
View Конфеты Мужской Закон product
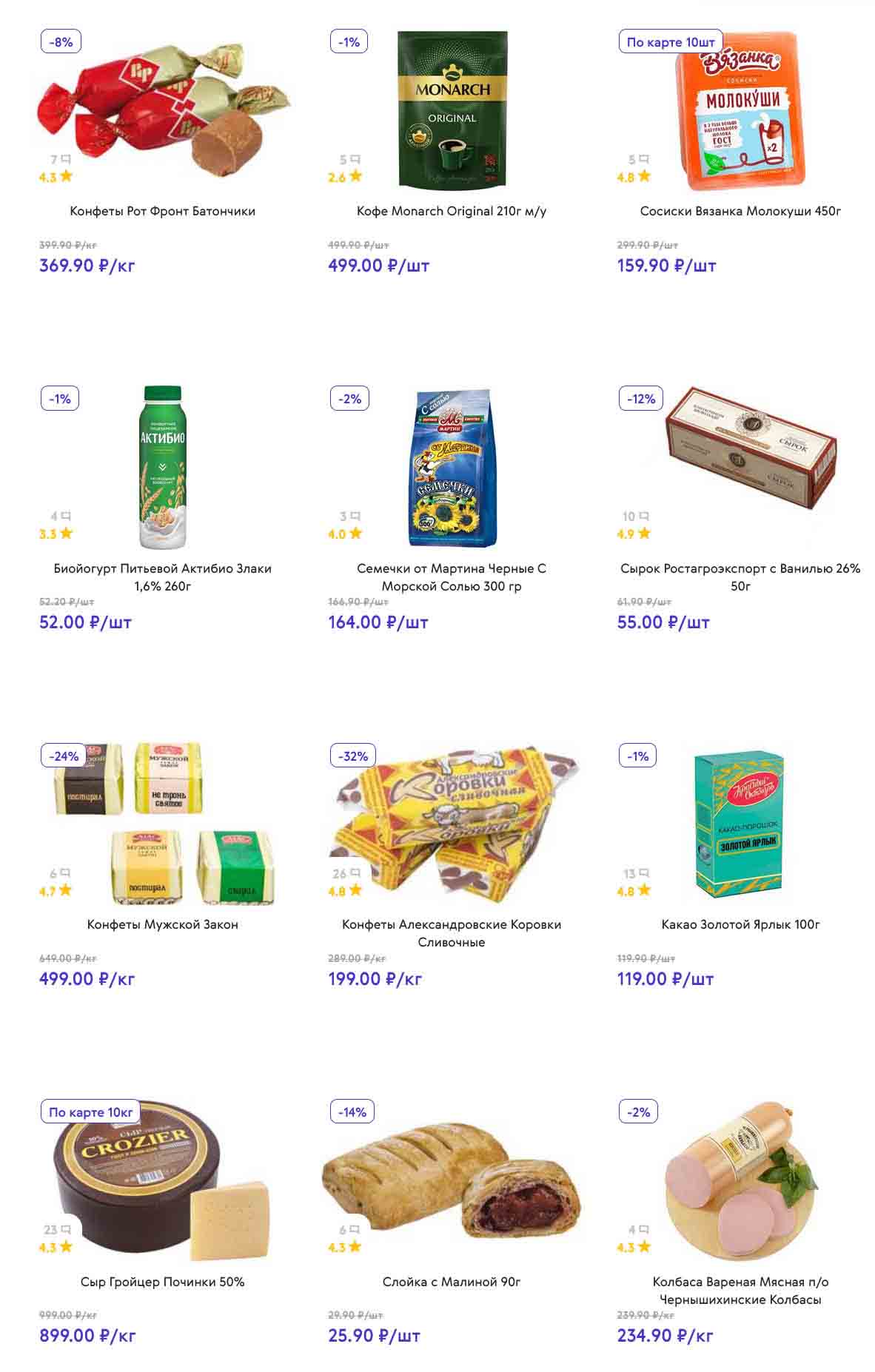162,924
